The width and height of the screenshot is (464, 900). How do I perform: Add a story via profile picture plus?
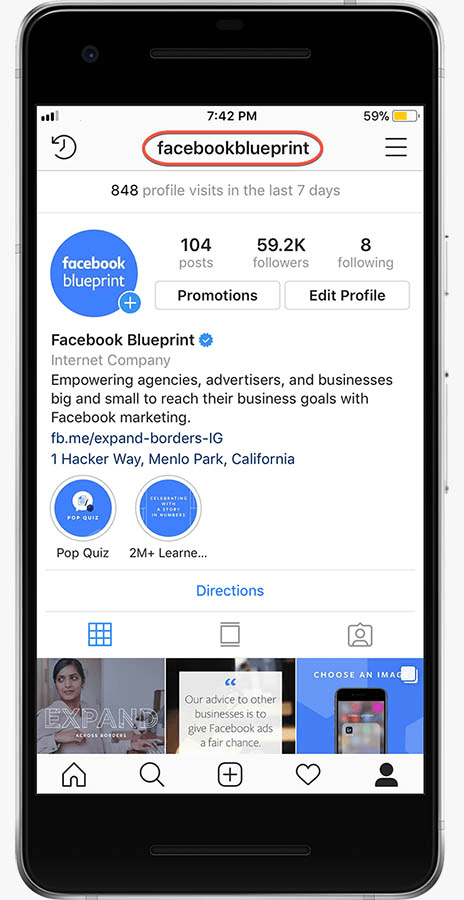130,303
